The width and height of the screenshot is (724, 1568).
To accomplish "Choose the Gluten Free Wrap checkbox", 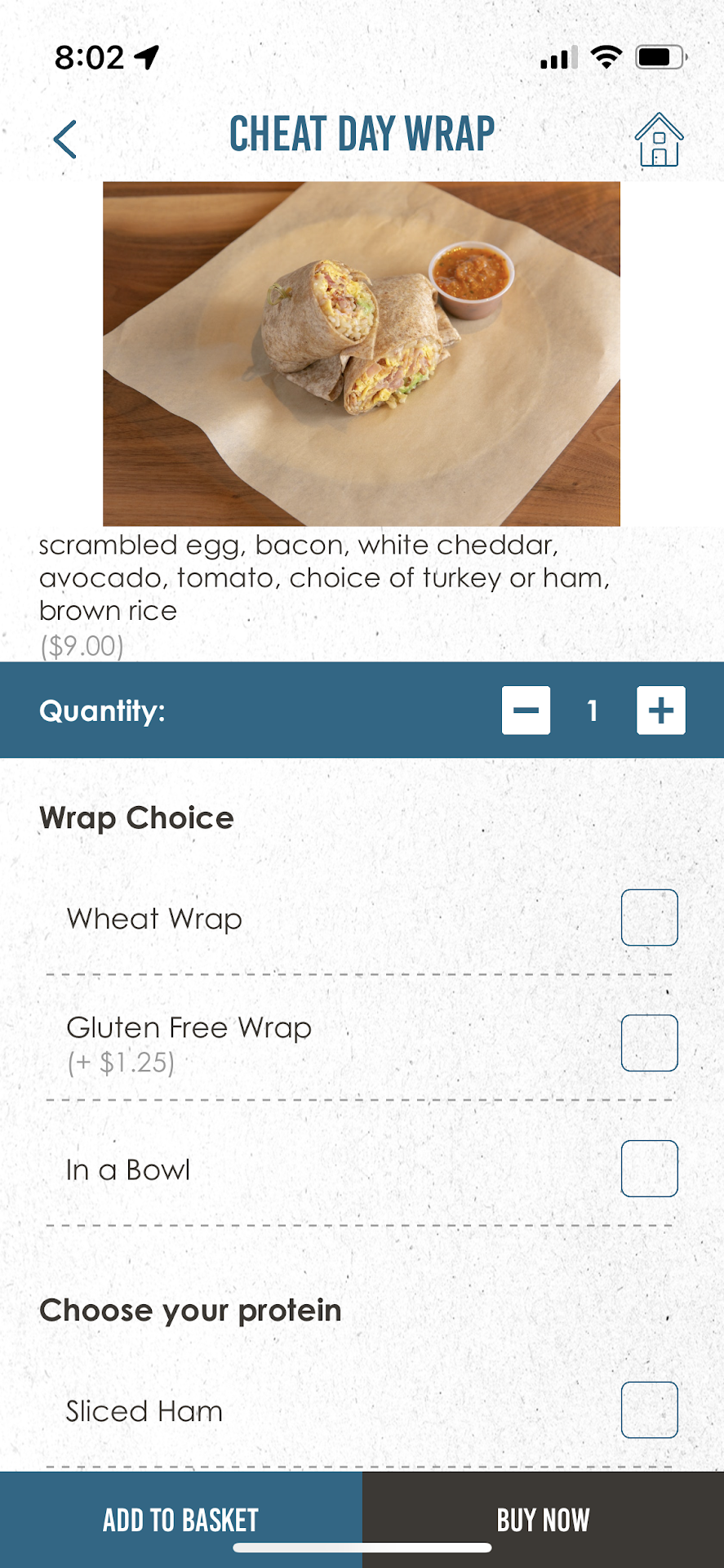I will [649, 1043].
